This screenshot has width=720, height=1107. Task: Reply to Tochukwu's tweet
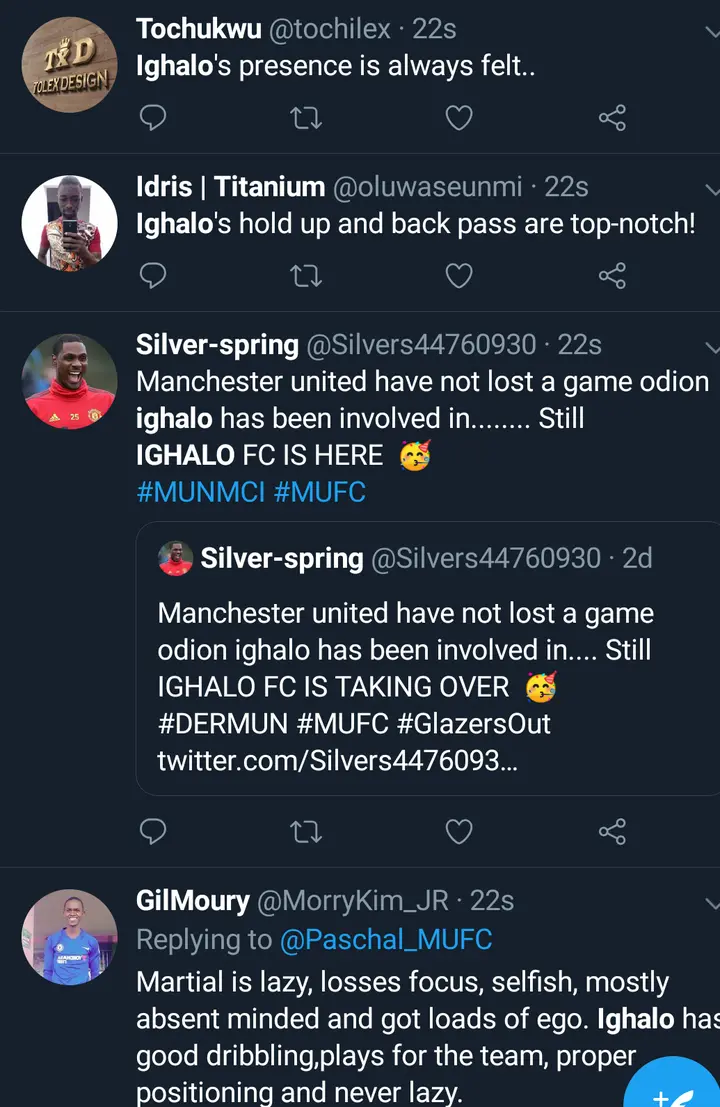152,119
